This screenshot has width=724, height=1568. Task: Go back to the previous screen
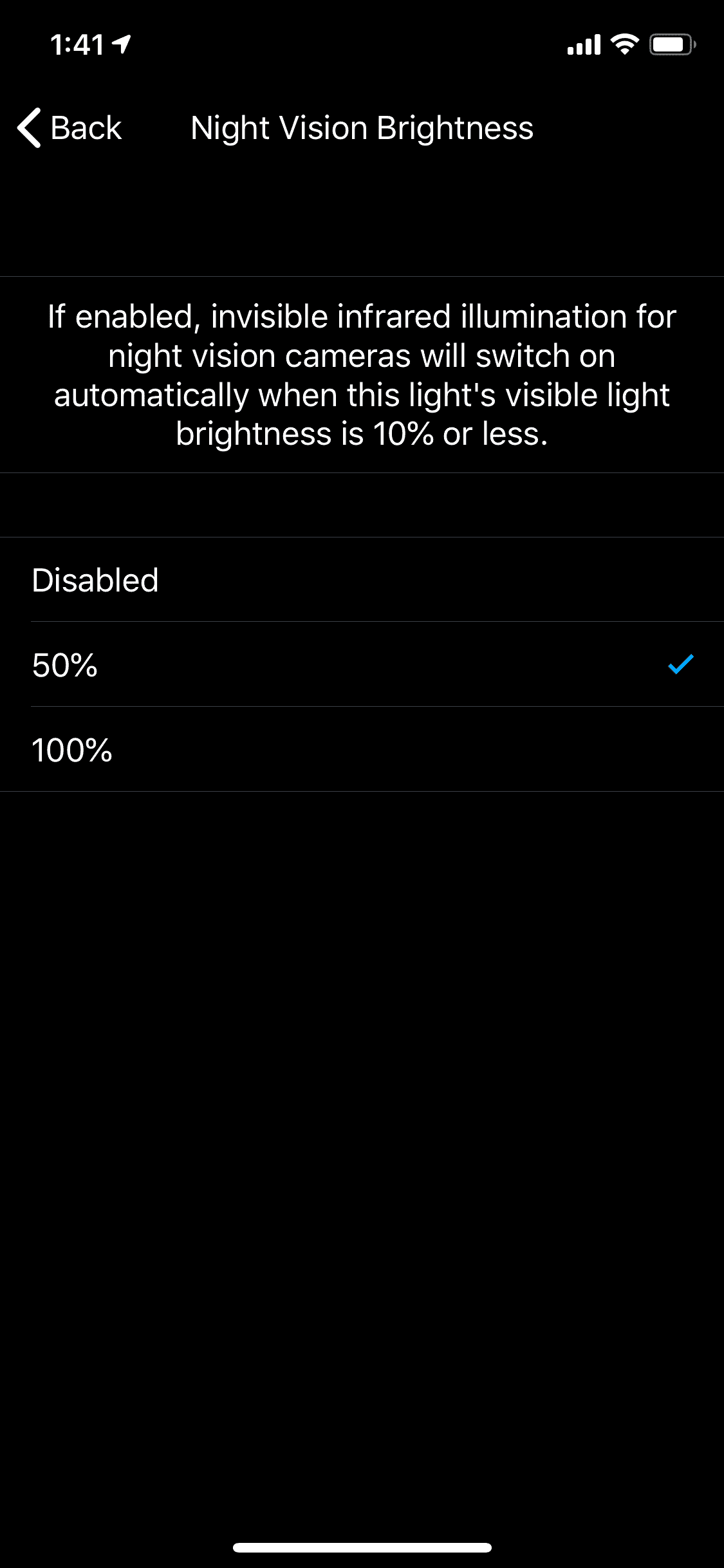tap(70, 127)
